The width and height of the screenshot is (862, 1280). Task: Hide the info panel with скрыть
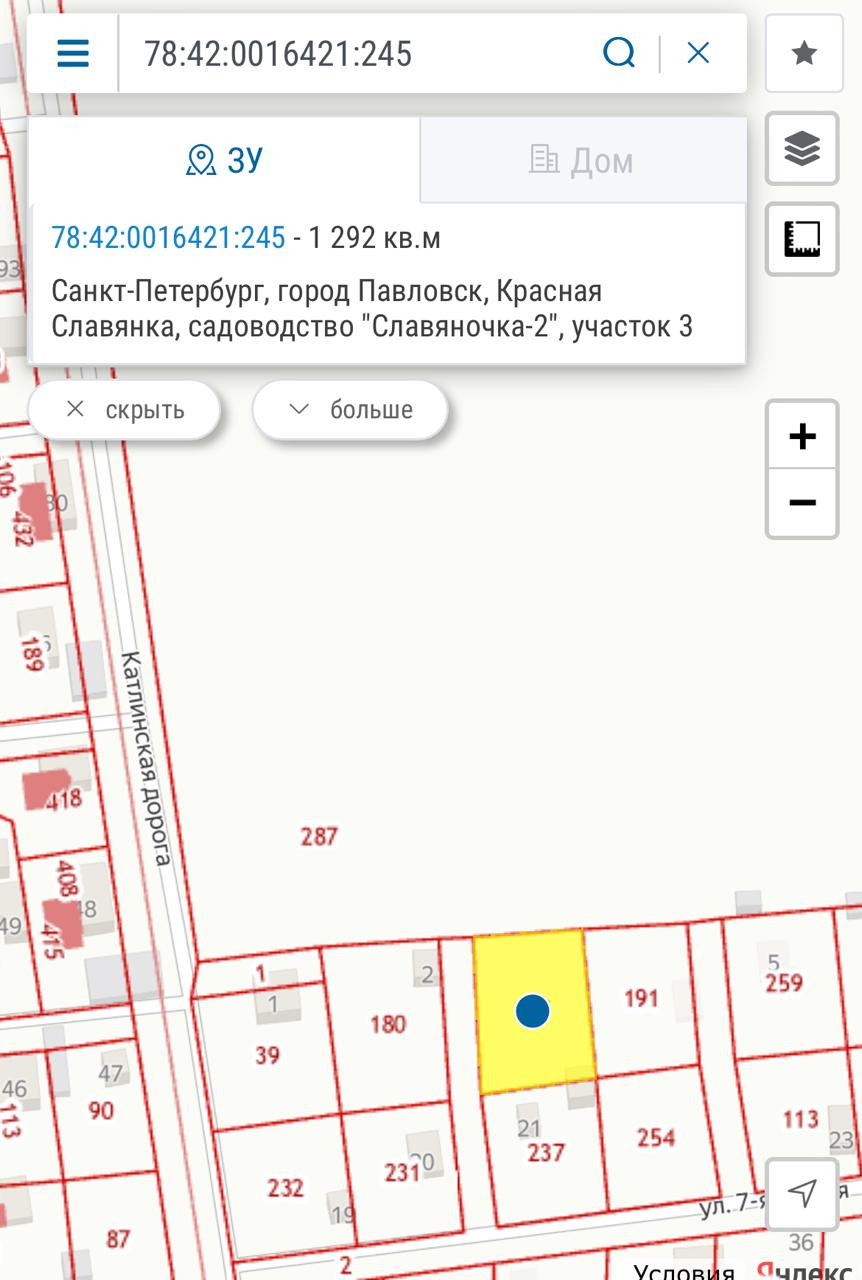pyautogui.click(x=124, y=409)
